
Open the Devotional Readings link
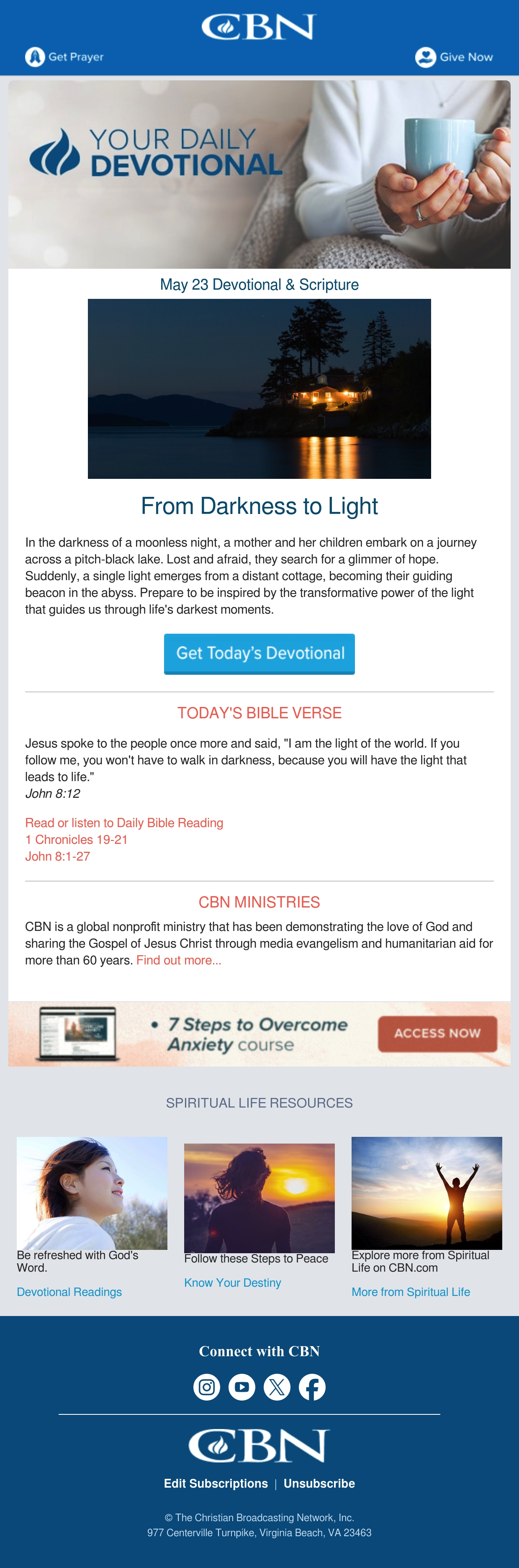tap(69, 1292)
